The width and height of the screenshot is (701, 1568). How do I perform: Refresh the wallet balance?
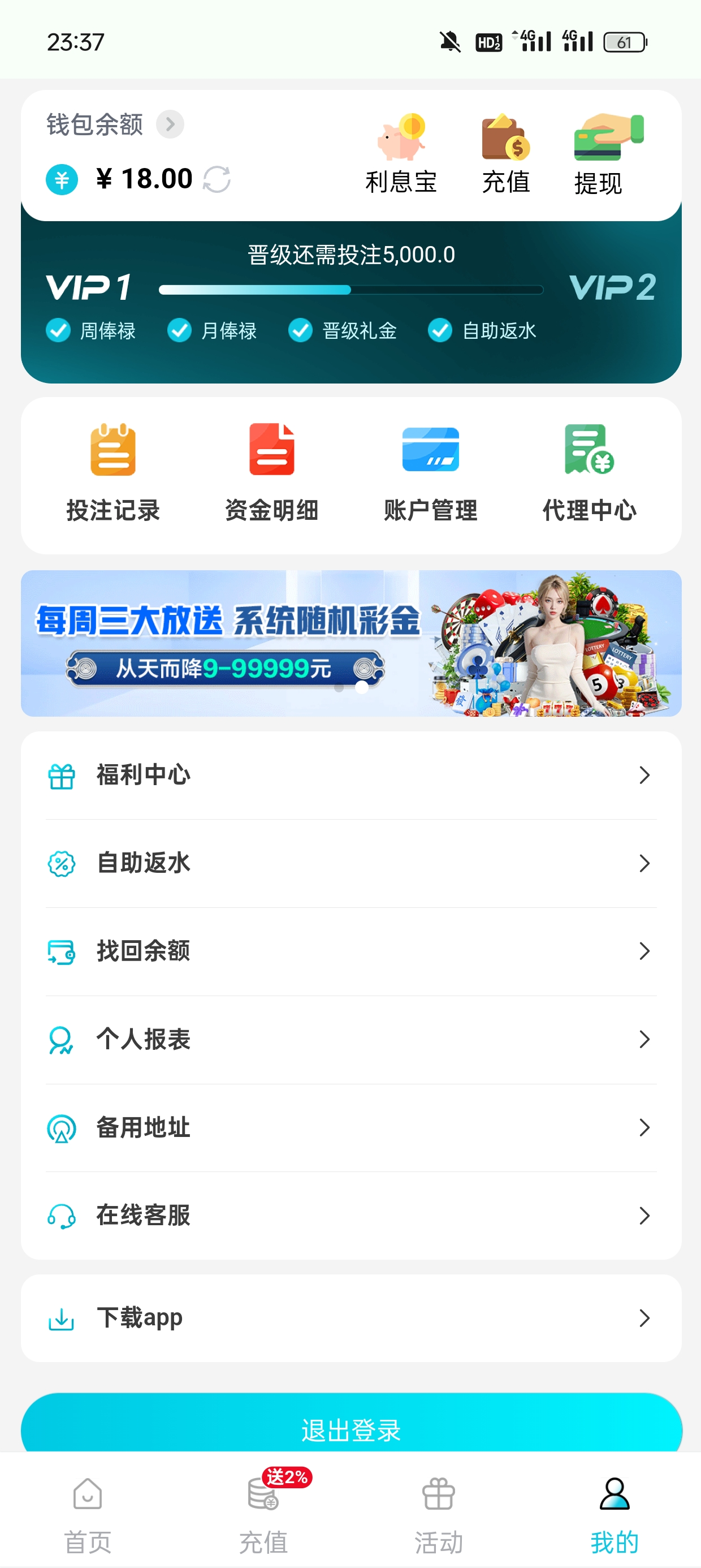(x=217, y=179)
